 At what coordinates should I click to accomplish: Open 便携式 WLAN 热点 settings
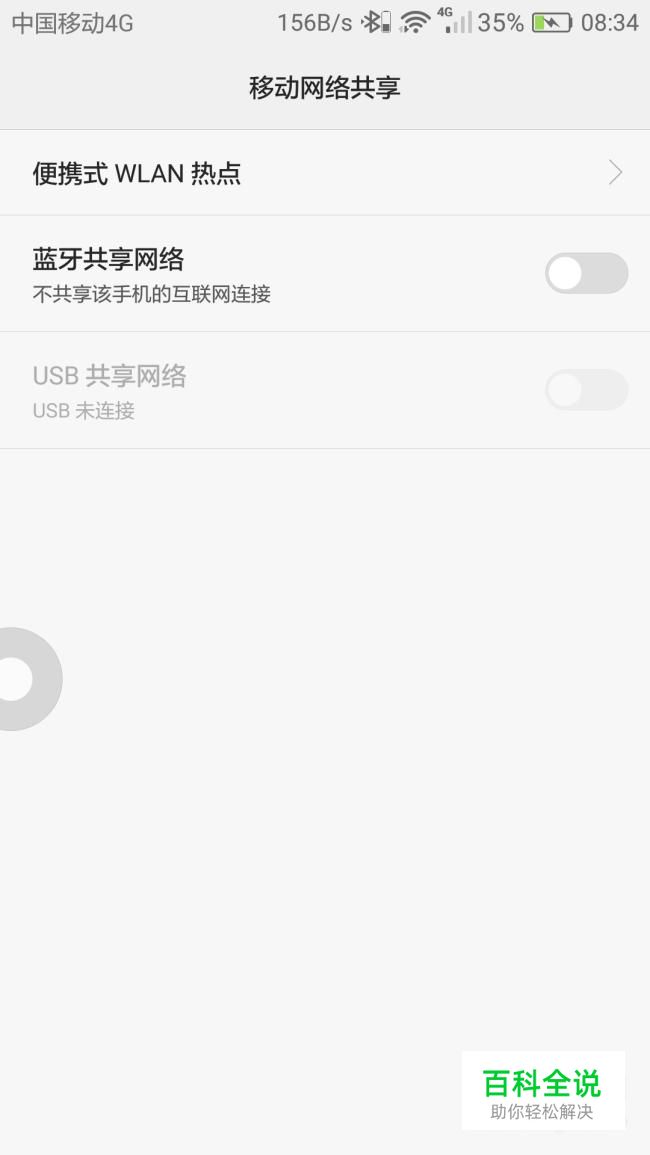pyautogui.click(x=325, y=173)
